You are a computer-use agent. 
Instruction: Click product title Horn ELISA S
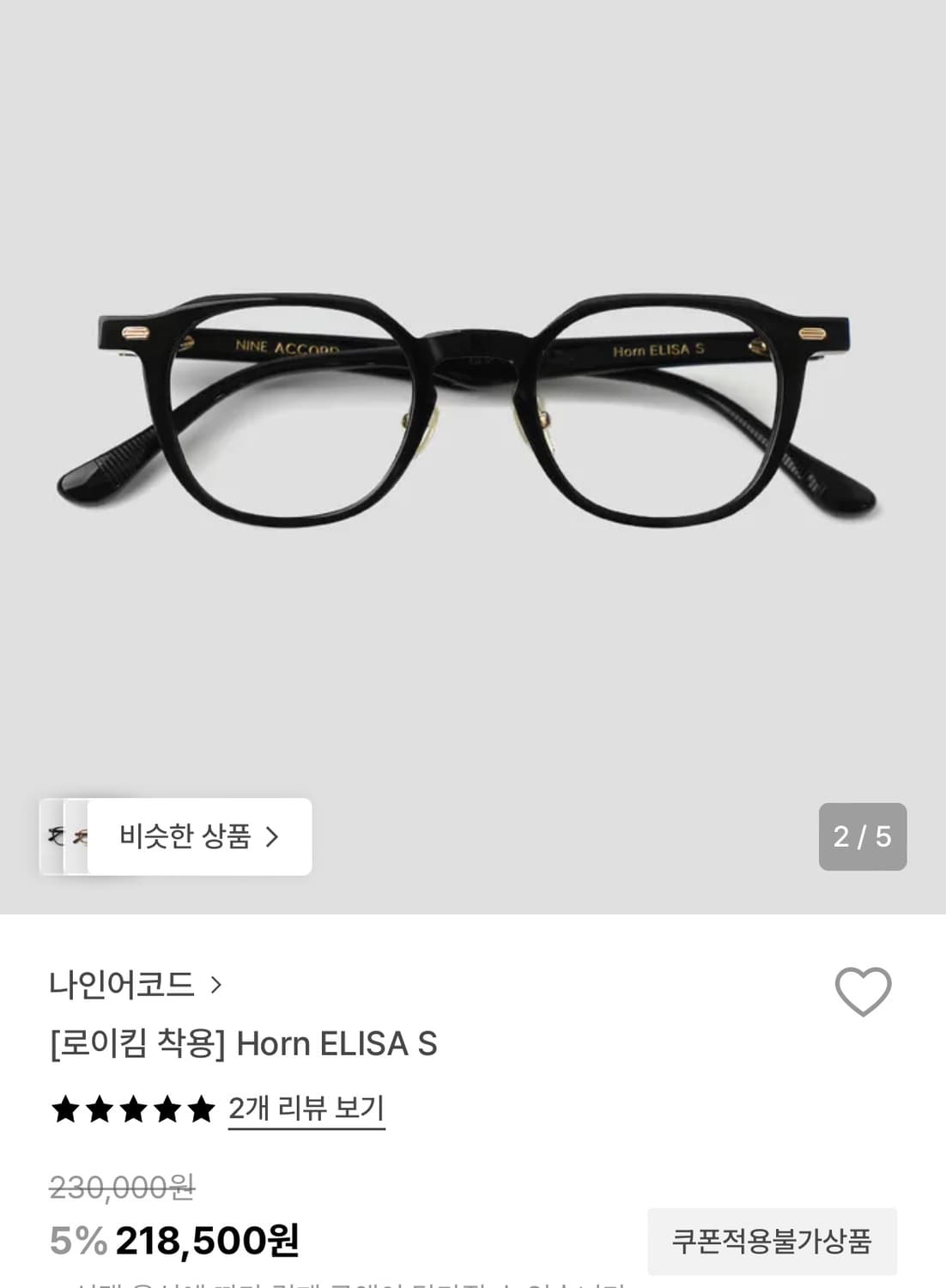click(245, 1045)
